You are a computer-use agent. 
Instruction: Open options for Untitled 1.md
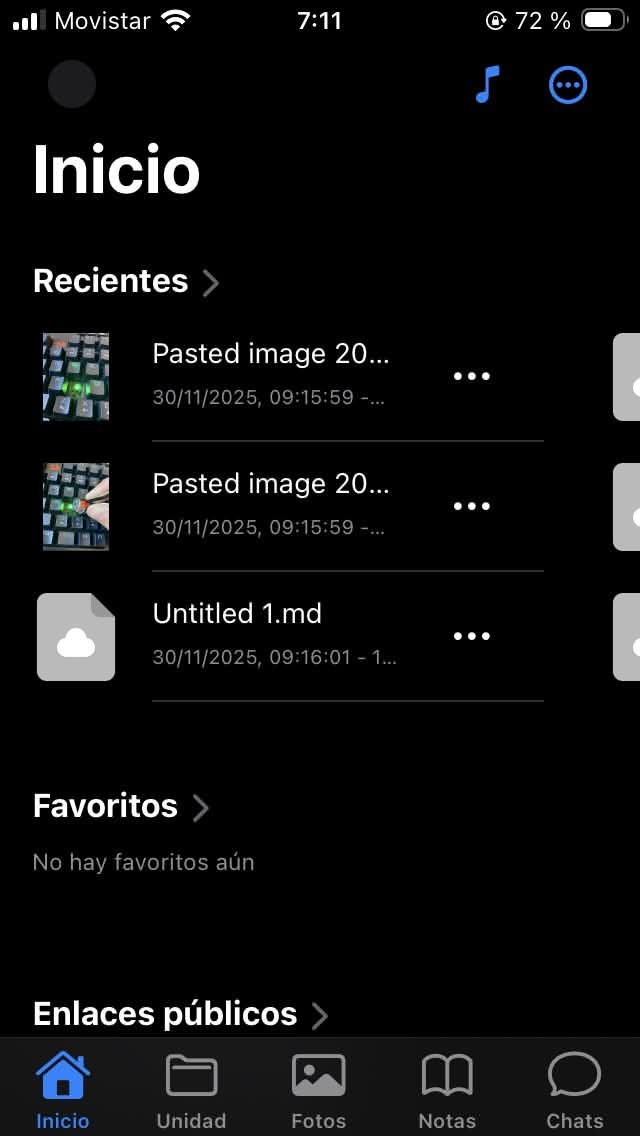(472, 636)
